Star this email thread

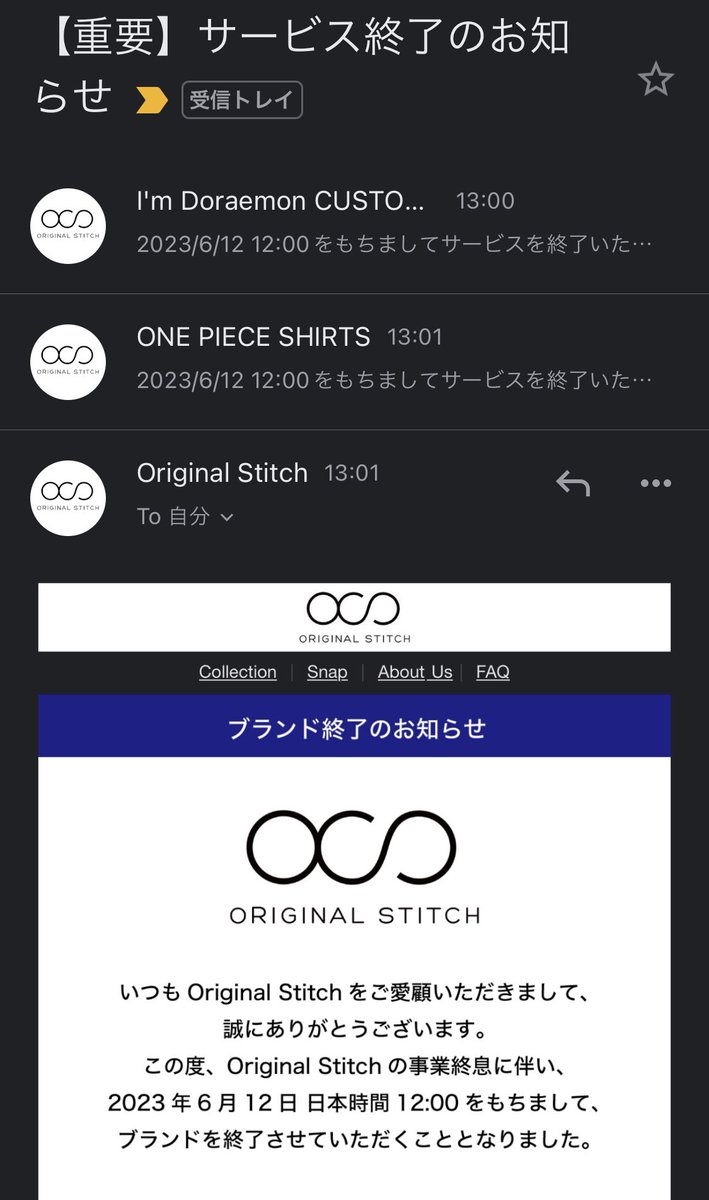tap(655, 79)
